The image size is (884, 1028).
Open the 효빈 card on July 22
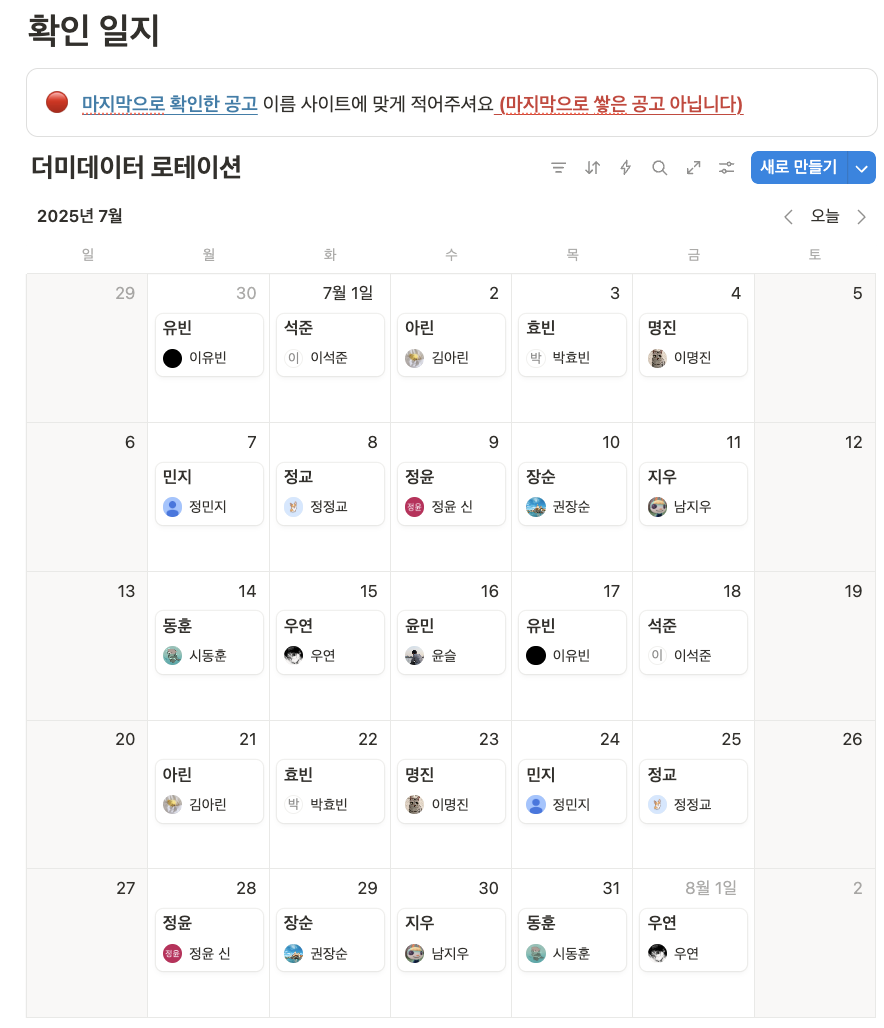330,791
